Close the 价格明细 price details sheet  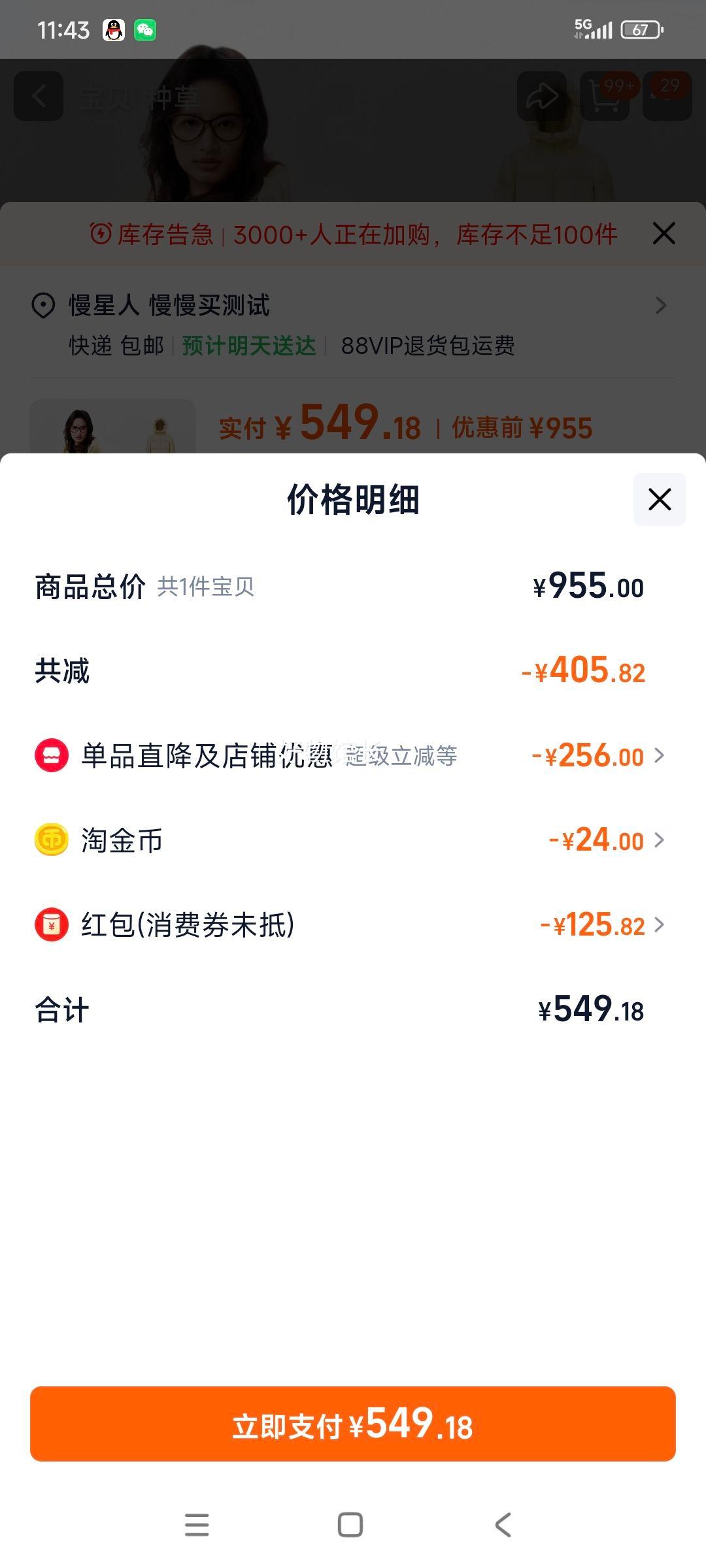coord(660,499)
